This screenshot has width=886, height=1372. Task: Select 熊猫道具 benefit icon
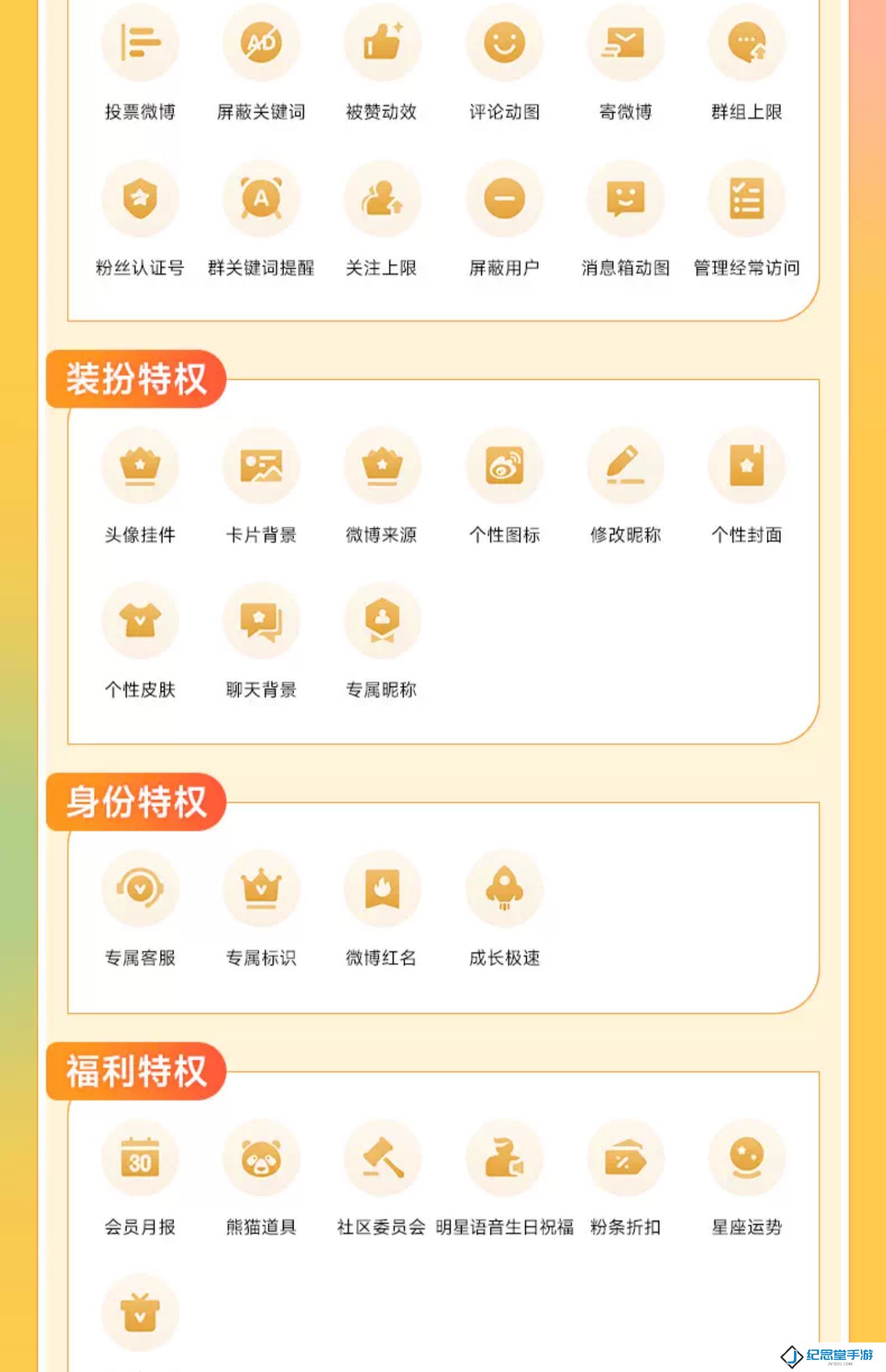pyautogui.click(x=261, y=1158)
